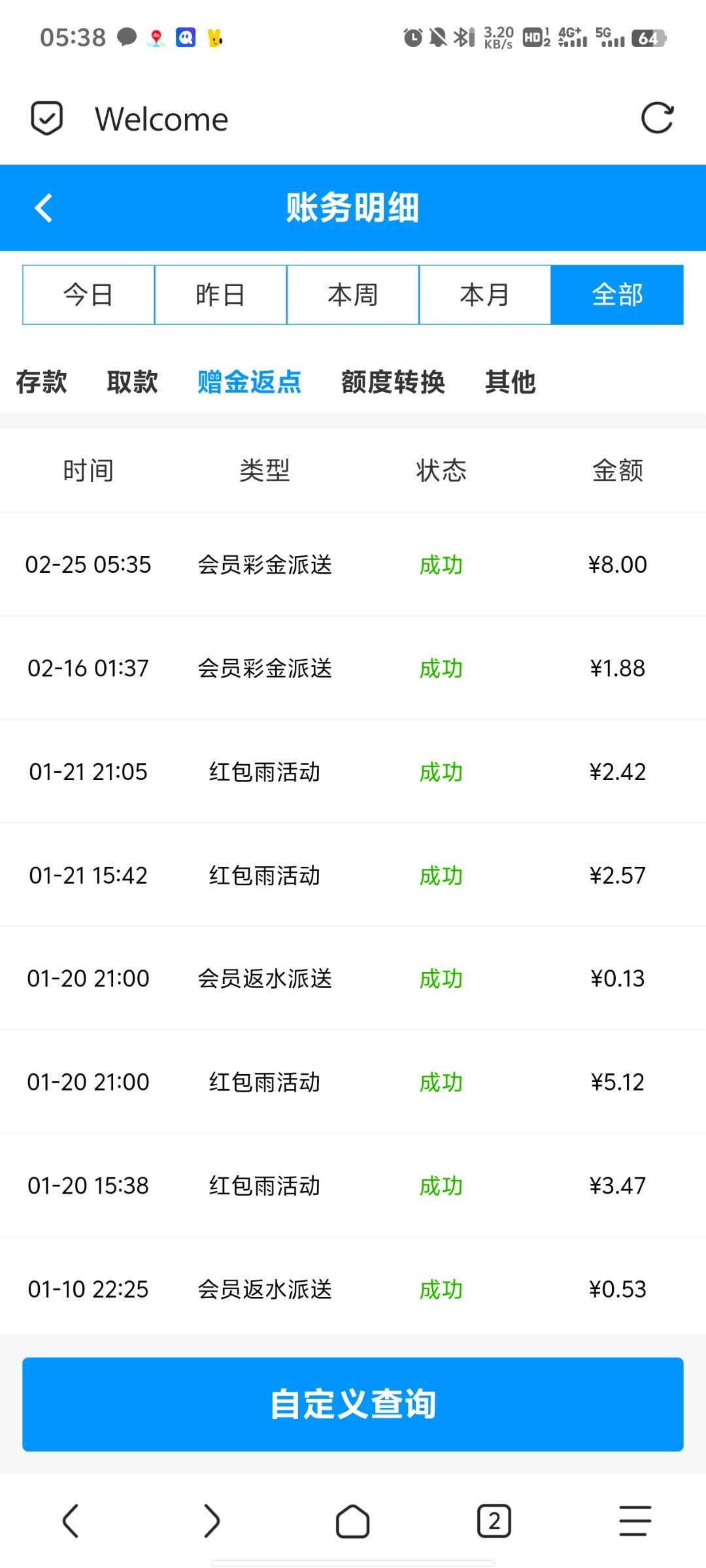
Task: Navigate back in the browser toolbar
Action: pos(71,1521)
